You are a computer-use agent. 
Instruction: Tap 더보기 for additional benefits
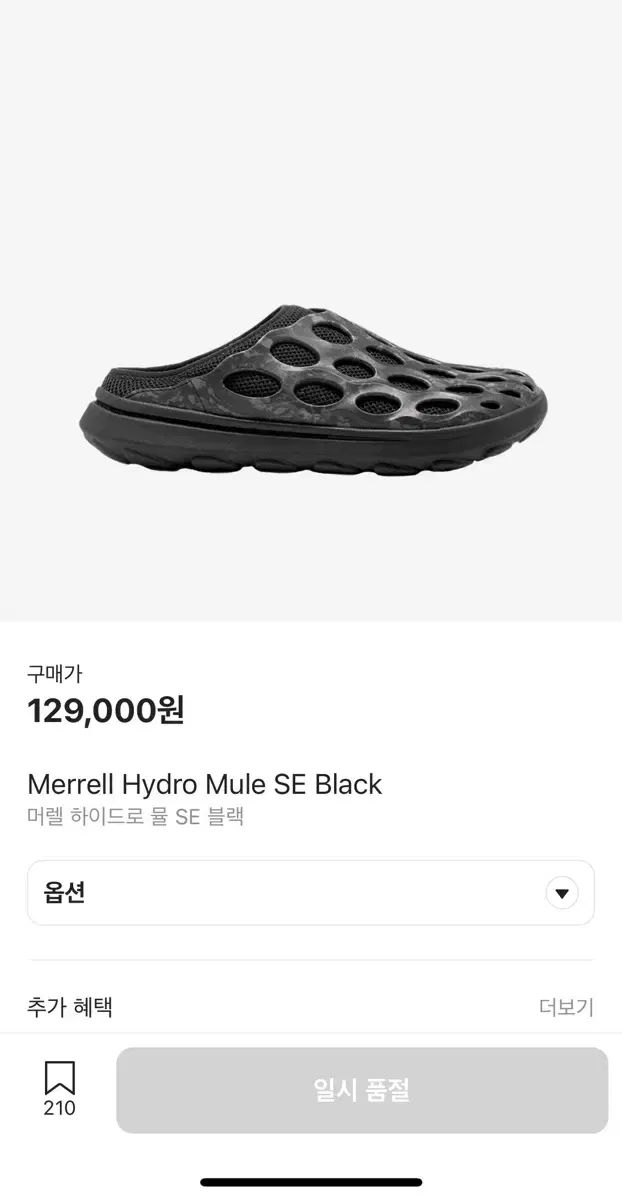tap(566, 1007)
